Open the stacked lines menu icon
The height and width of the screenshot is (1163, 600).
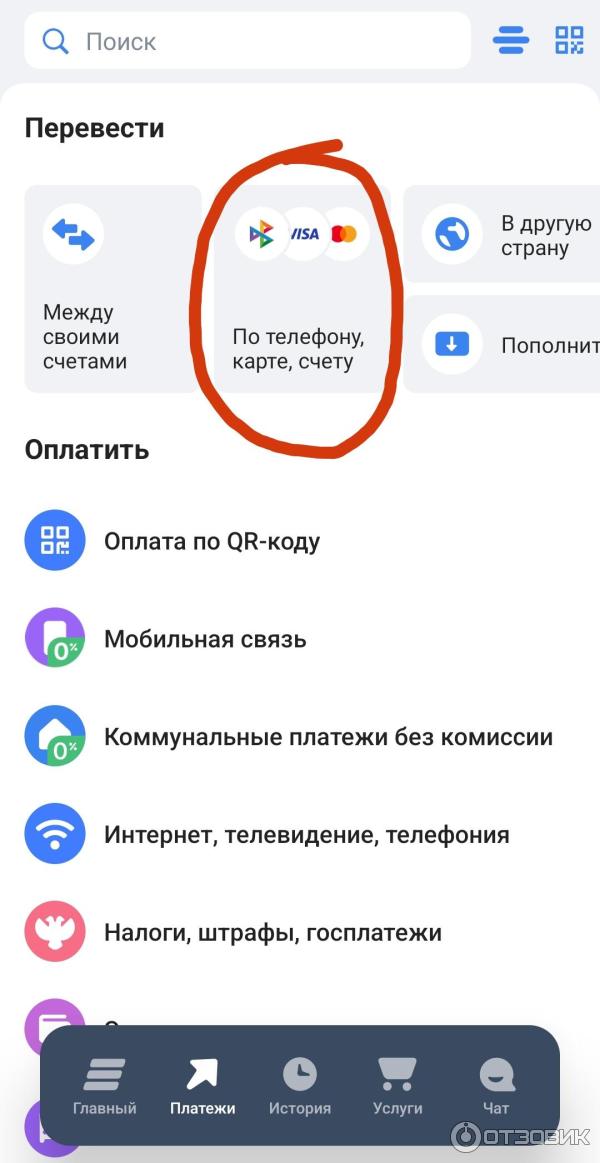(x=511, y=41)
